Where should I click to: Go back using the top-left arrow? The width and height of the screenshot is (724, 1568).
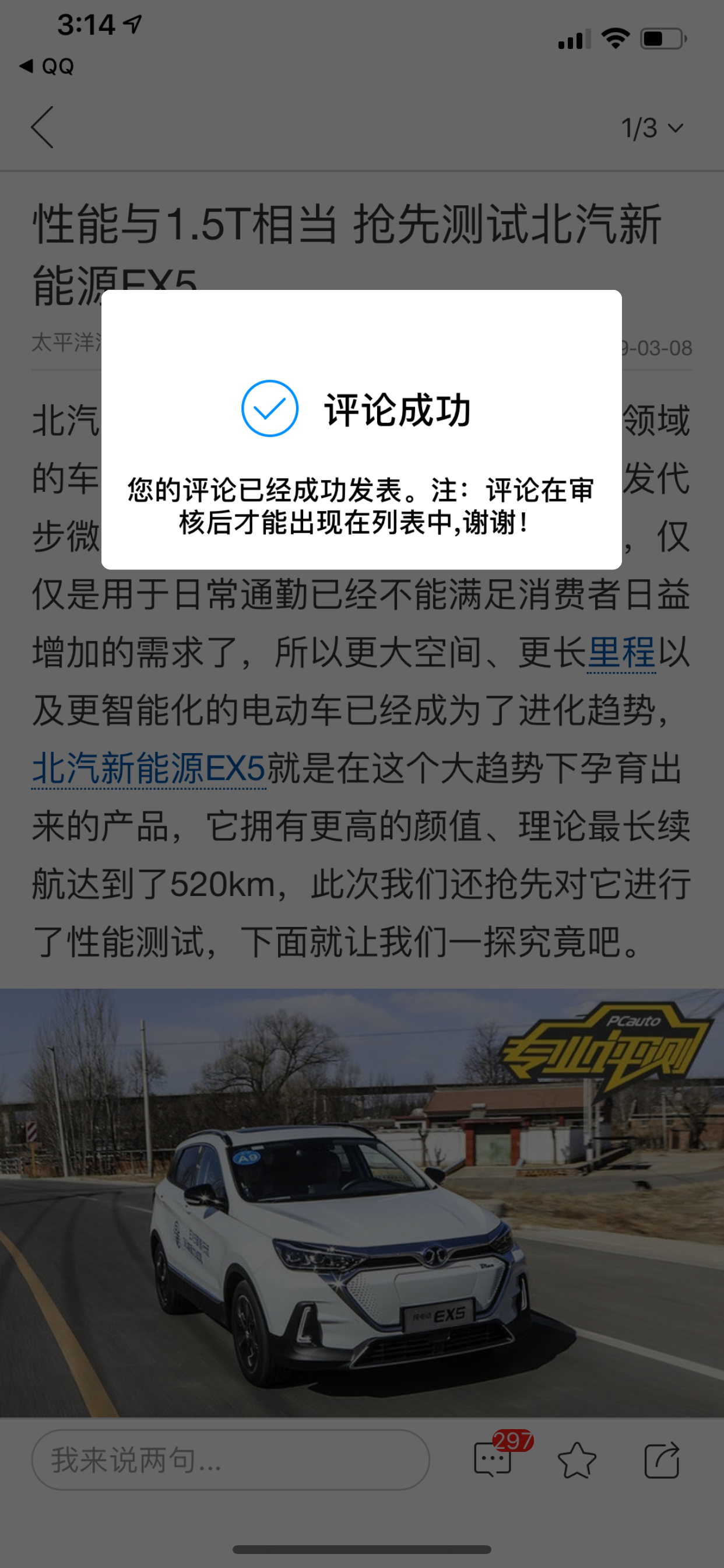[43, 127]
